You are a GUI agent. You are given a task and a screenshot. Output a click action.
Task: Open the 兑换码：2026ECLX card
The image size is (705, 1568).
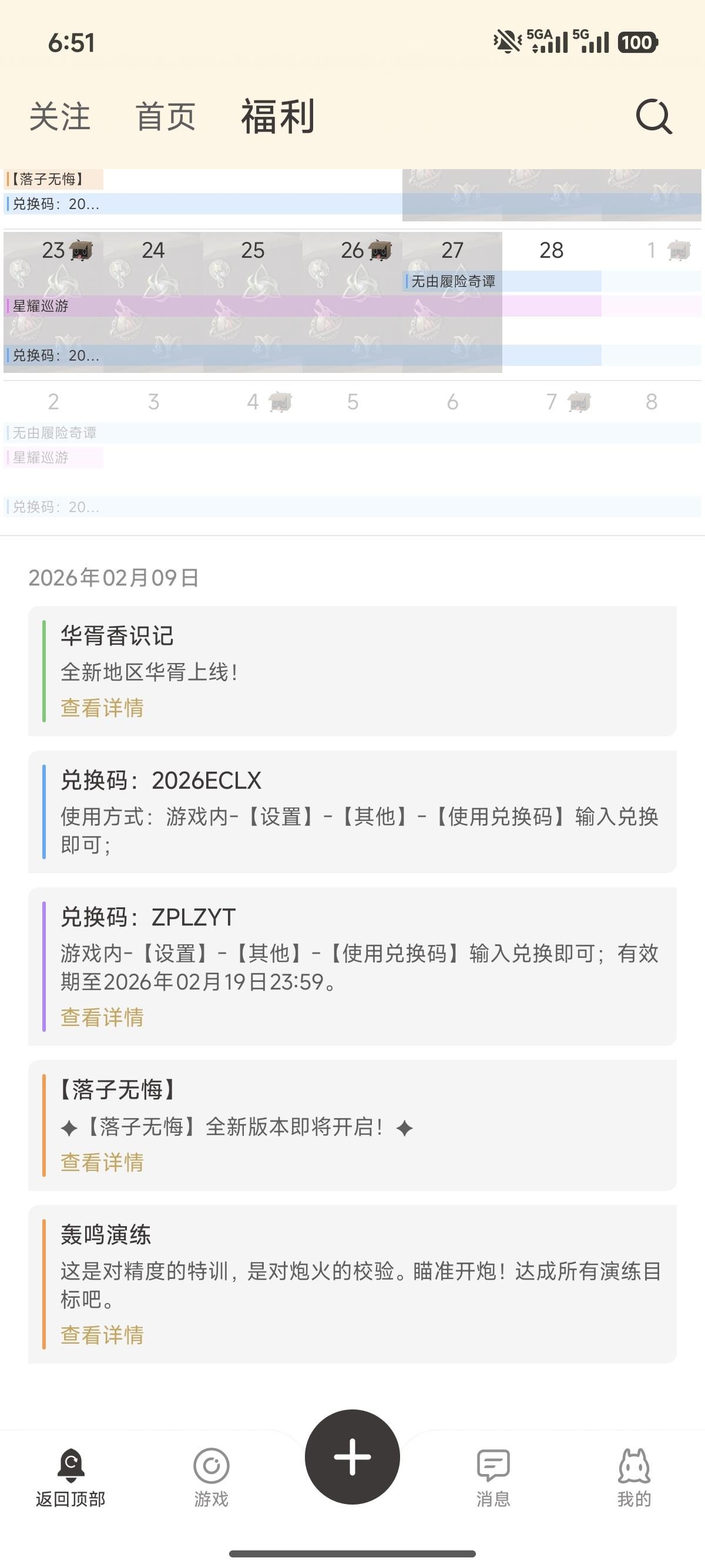[352, 812]
